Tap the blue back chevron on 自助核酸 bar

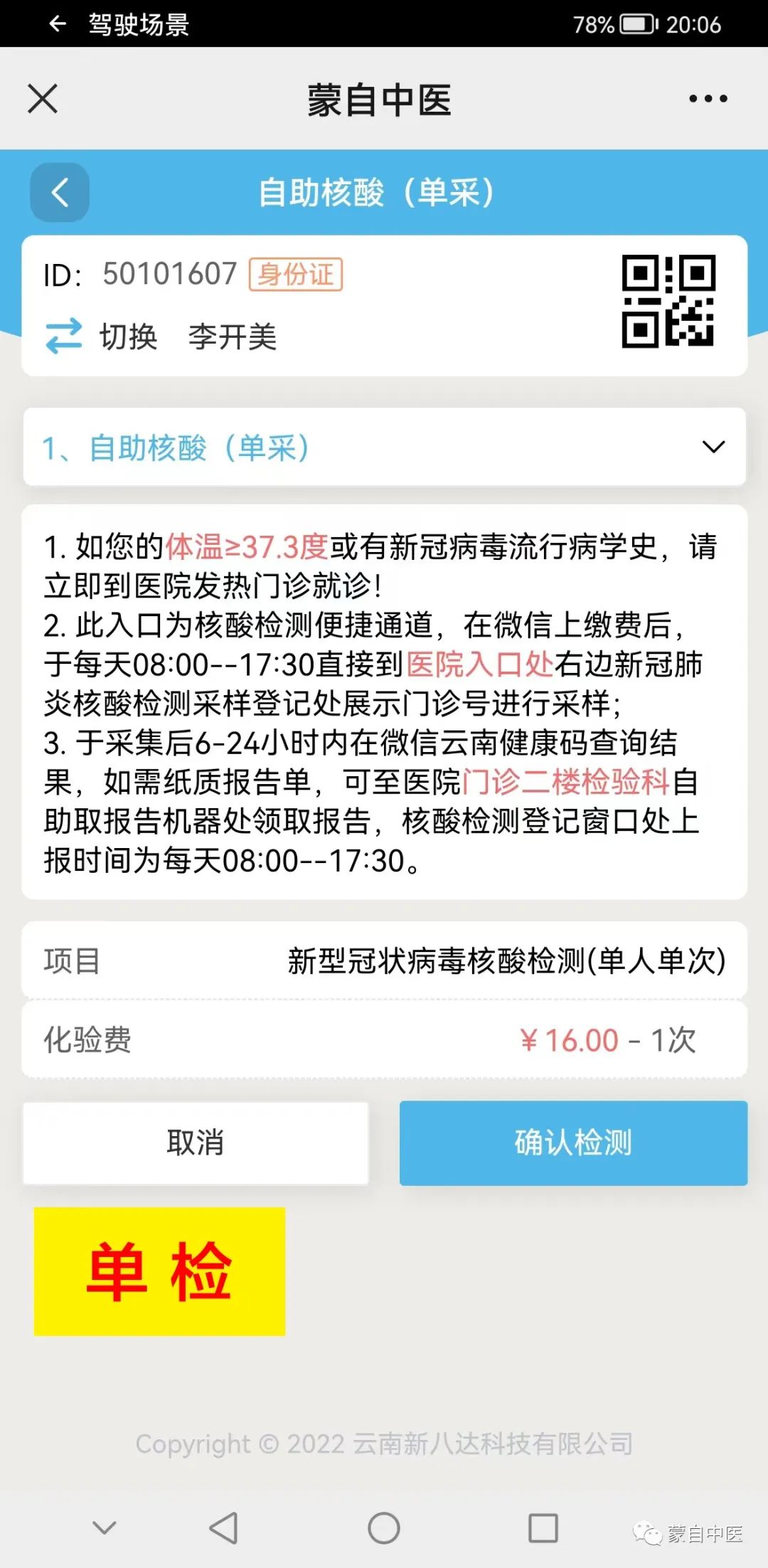click(58, 192)
